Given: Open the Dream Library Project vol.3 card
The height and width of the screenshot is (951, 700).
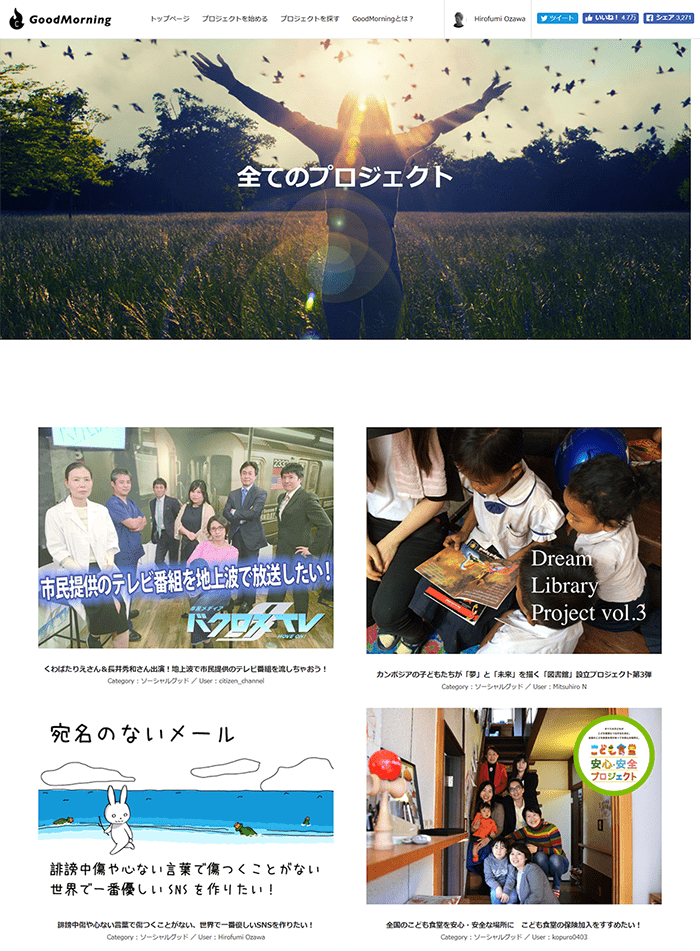Looking at the screenshot, I should pos(513,540).
